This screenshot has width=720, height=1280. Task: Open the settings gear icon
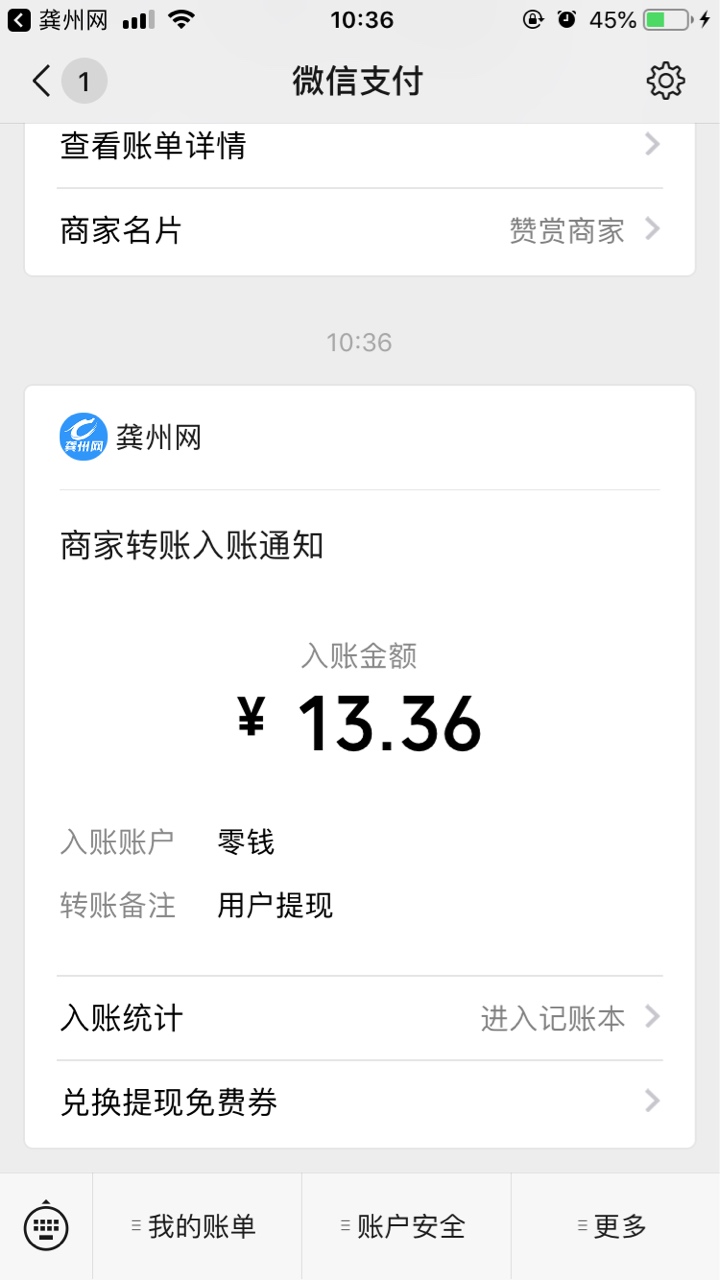(x=665, y=81)
